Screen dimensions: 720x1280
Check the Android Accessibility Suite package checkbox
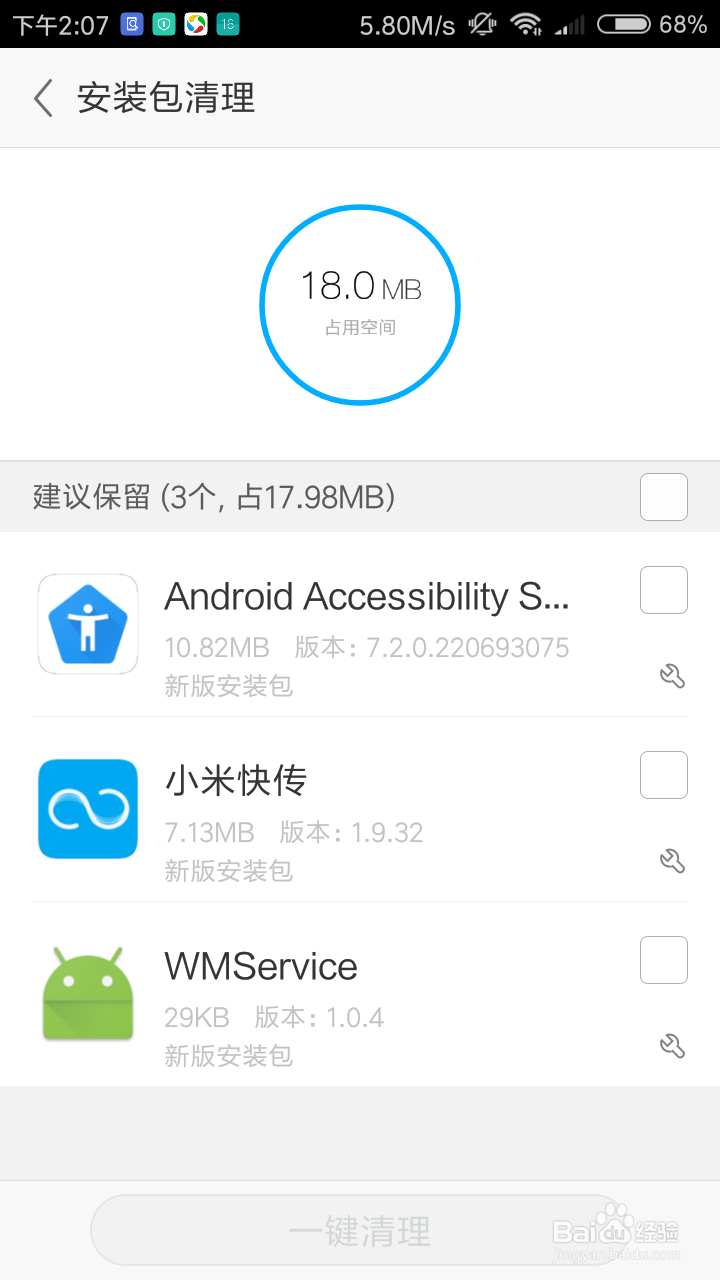click(663, 589)
